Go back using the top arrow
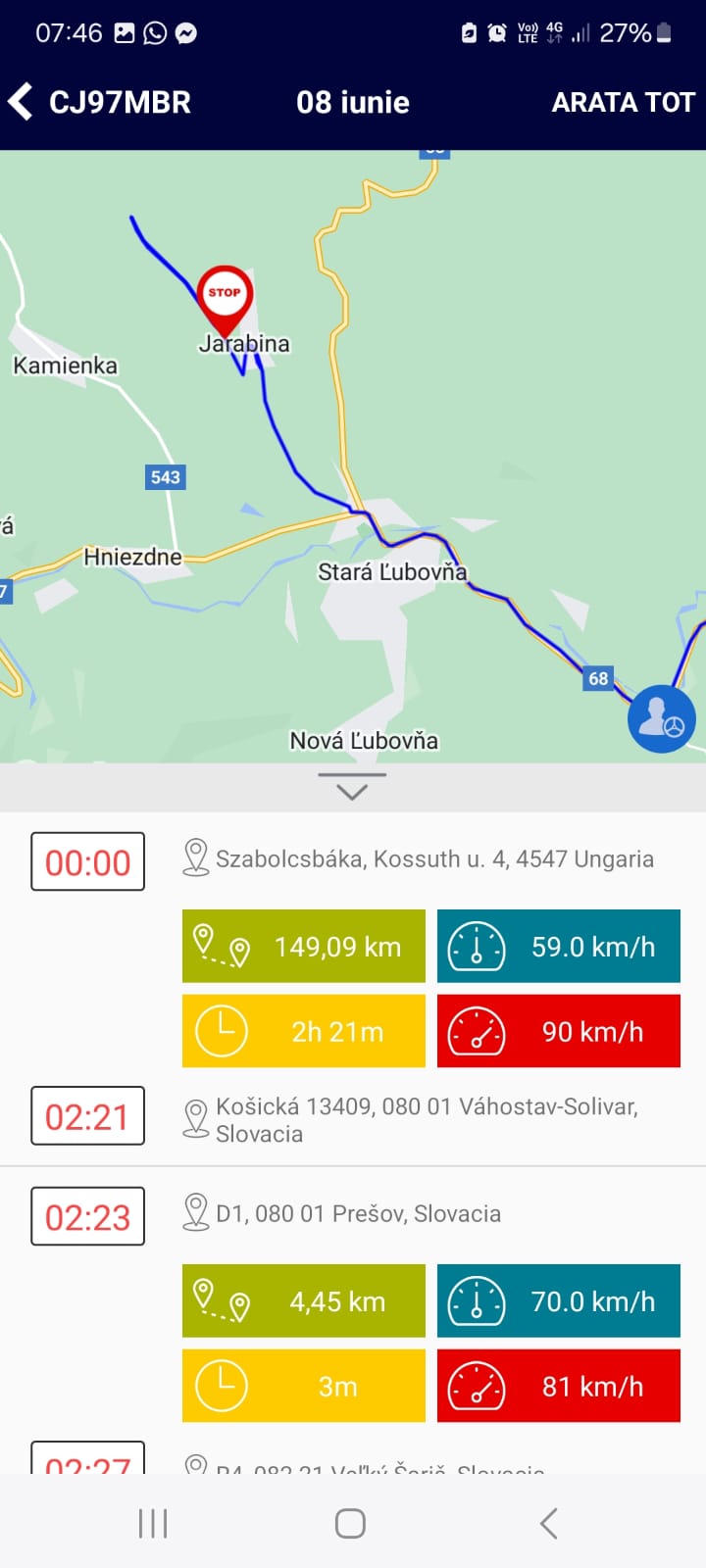 [22, 102]
